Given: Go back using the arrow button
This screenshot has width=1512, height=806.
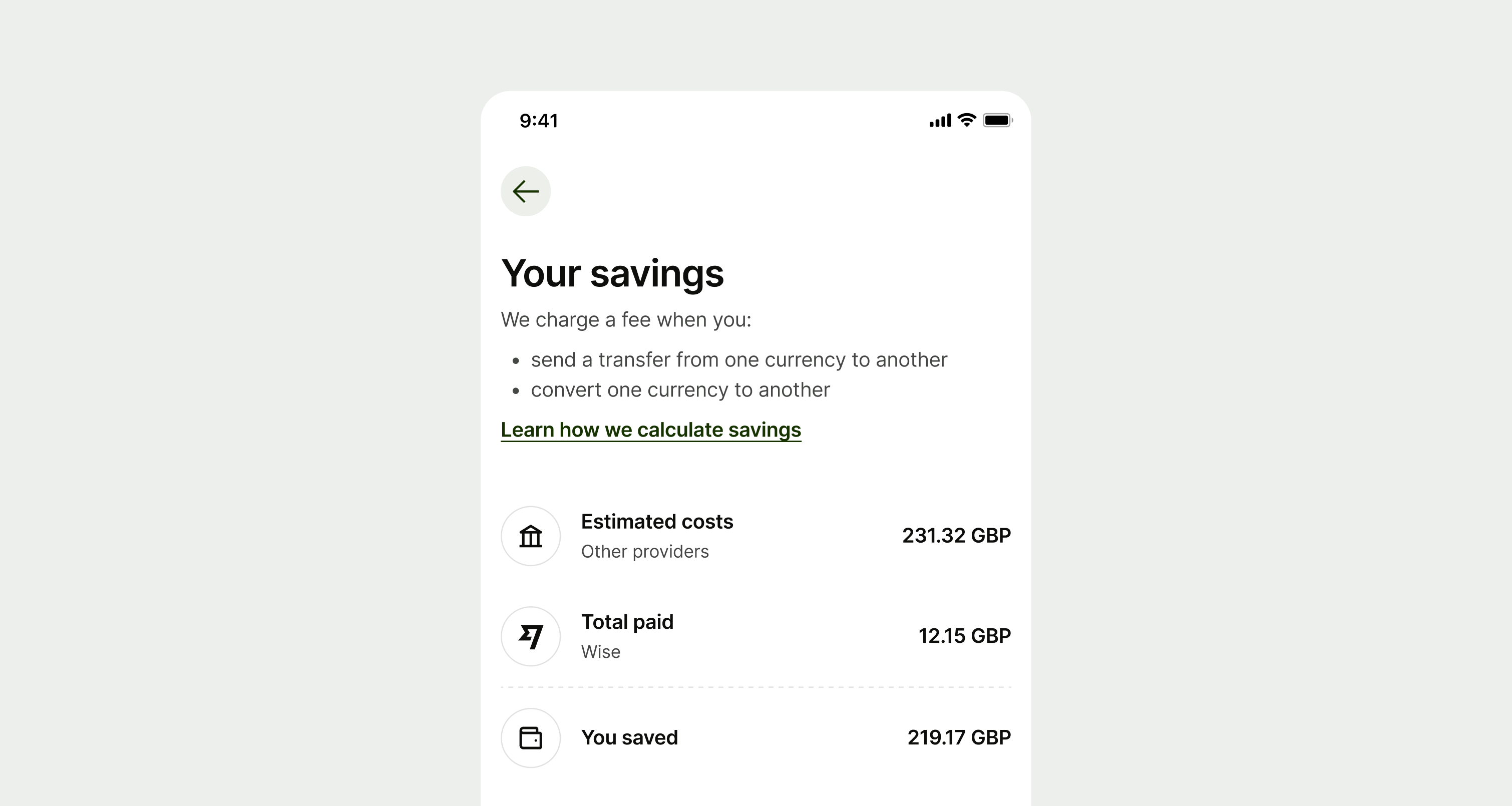Looking at the screenshot, I should 525,191.
